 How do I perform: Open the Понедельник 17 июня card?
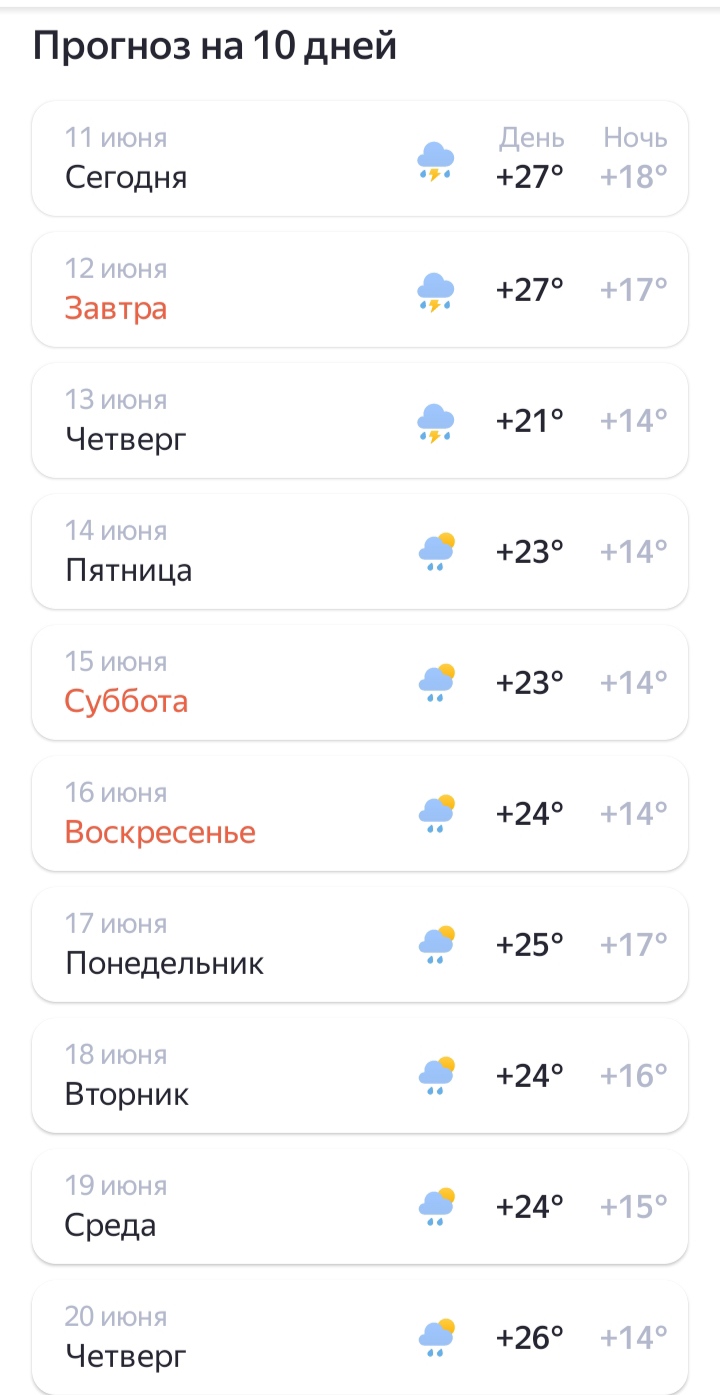click(360, 944)
